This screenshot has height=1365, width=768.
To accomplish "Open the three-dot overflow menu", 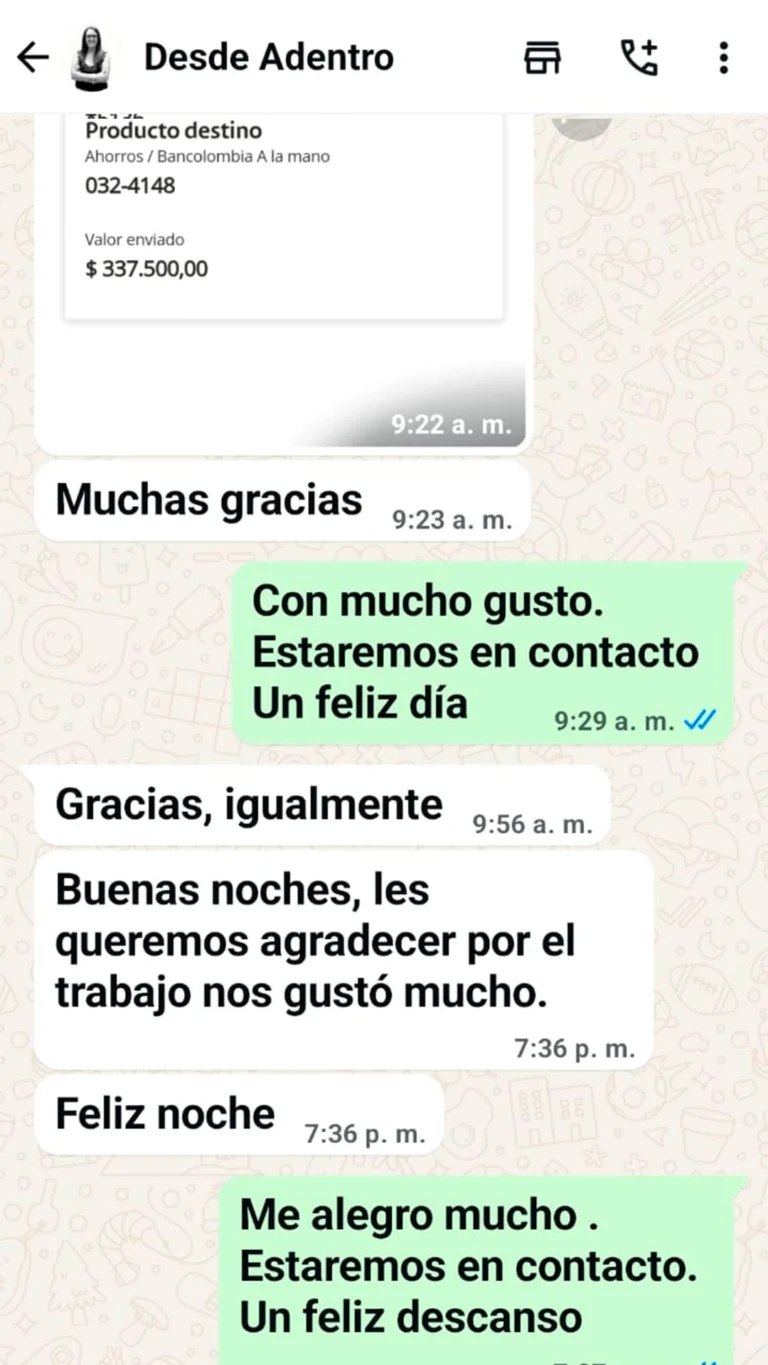I will pyautogui.click(x=723, y=57).
